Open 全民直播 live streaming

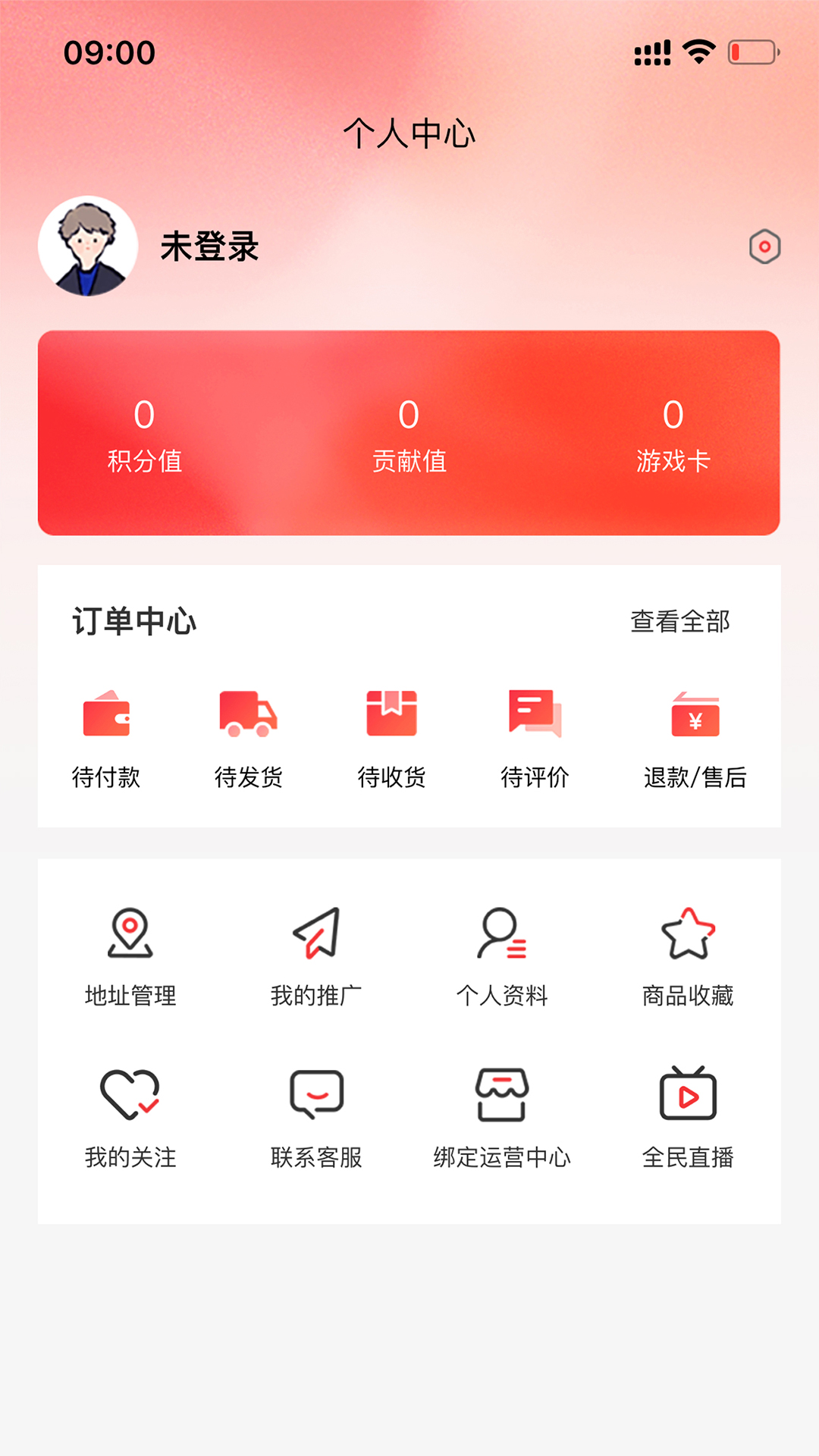point(688,1117)
